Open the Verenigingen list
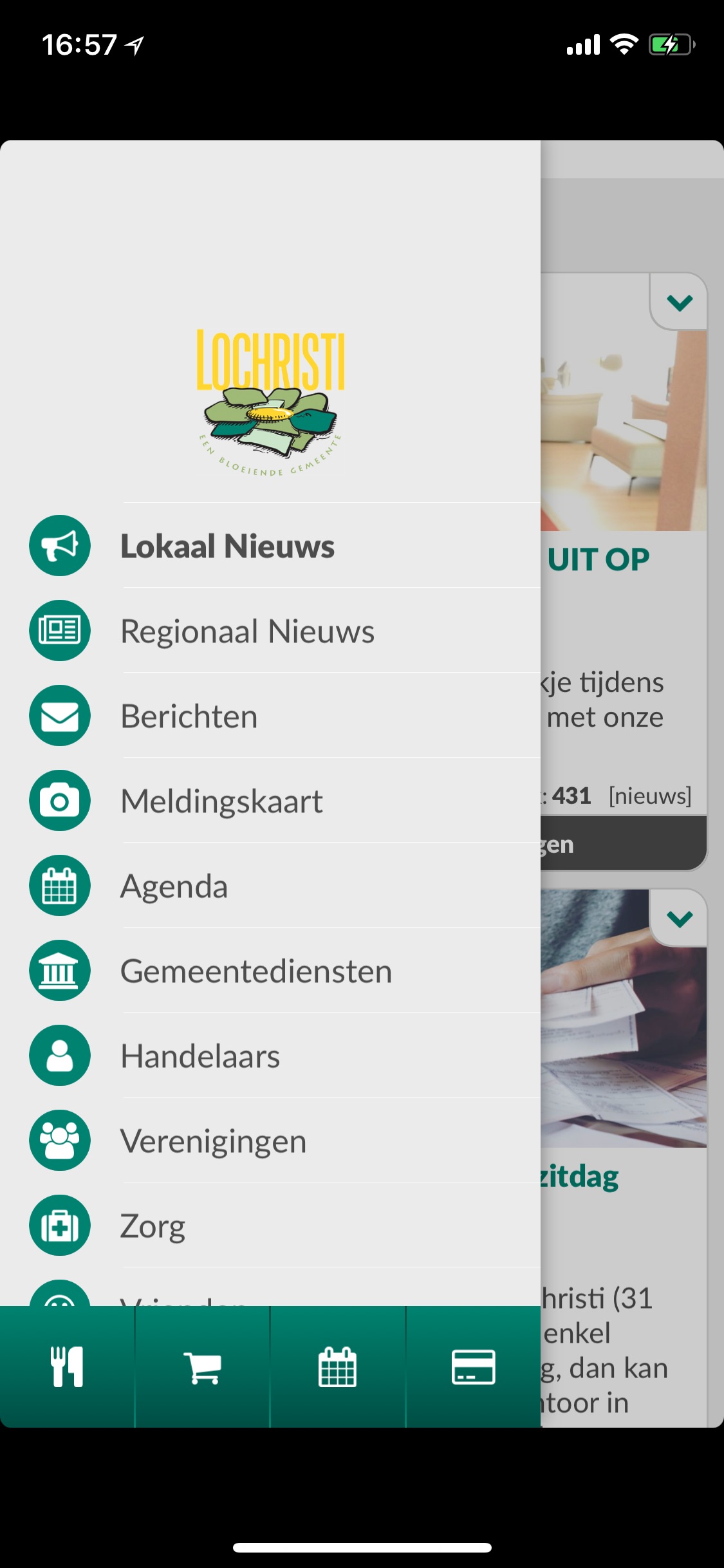Screen dimensions: 724x1568 (213, 1141)
